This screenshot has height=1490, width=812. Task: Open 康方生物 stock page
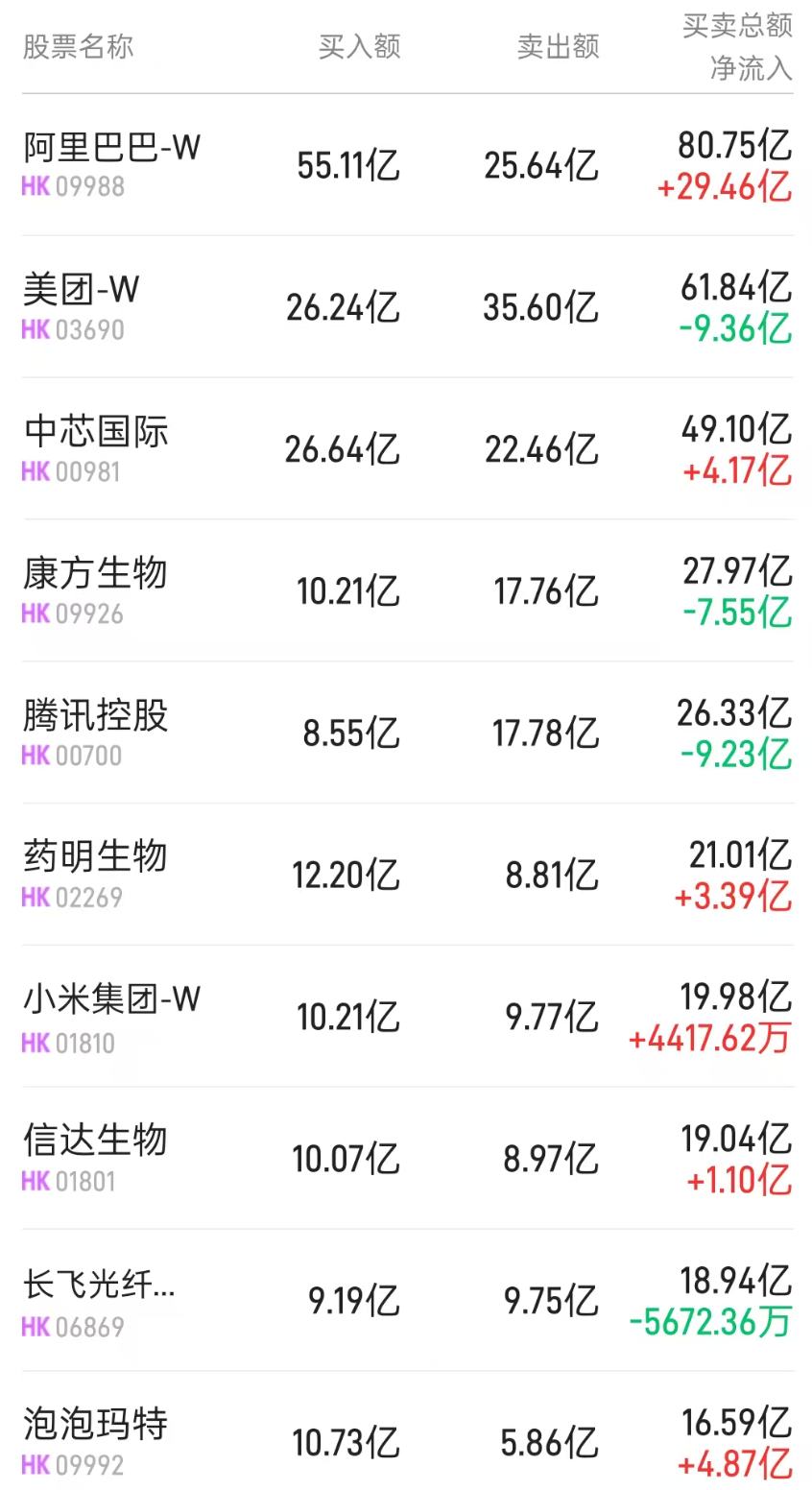tap(95, 574)
